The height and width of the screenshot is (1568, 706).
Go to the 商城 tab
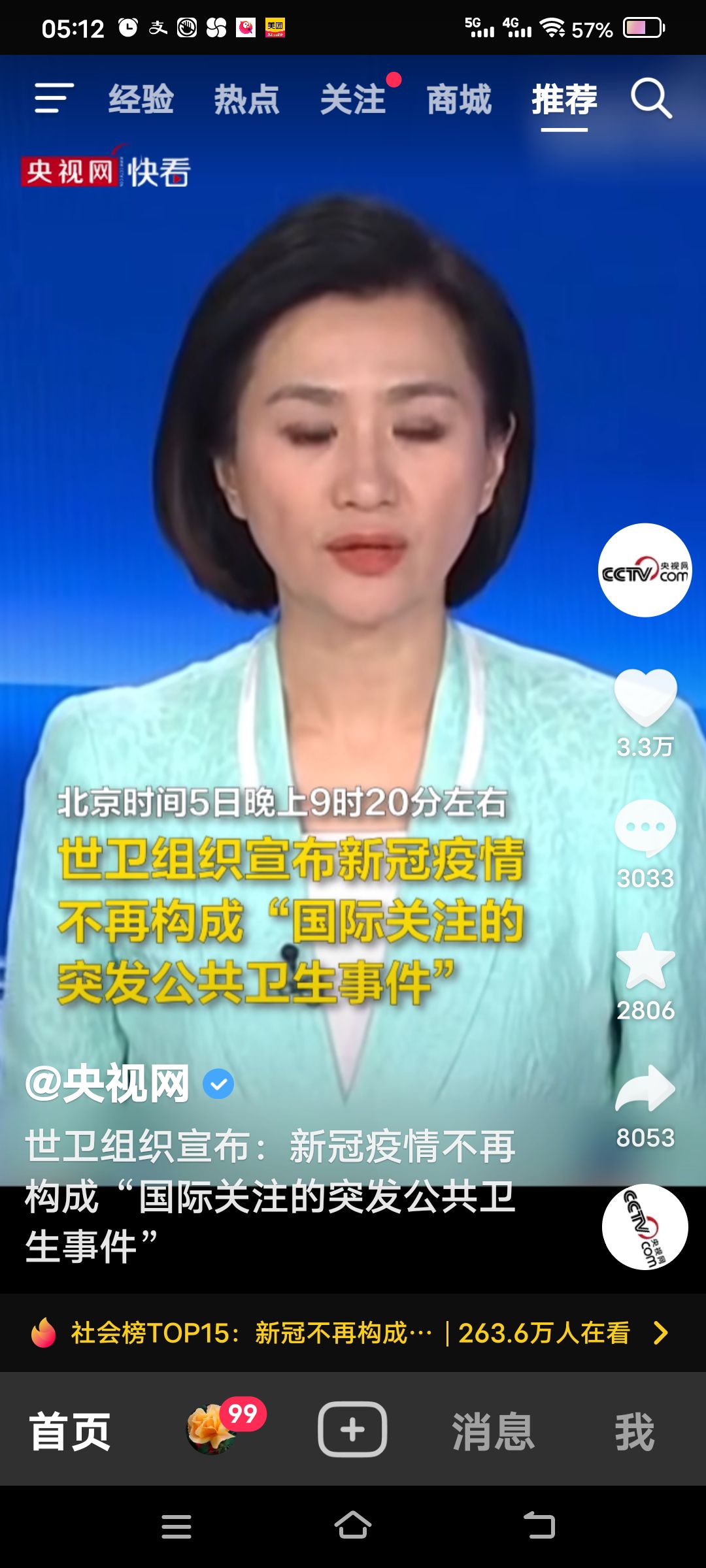(x=459, y=100)
